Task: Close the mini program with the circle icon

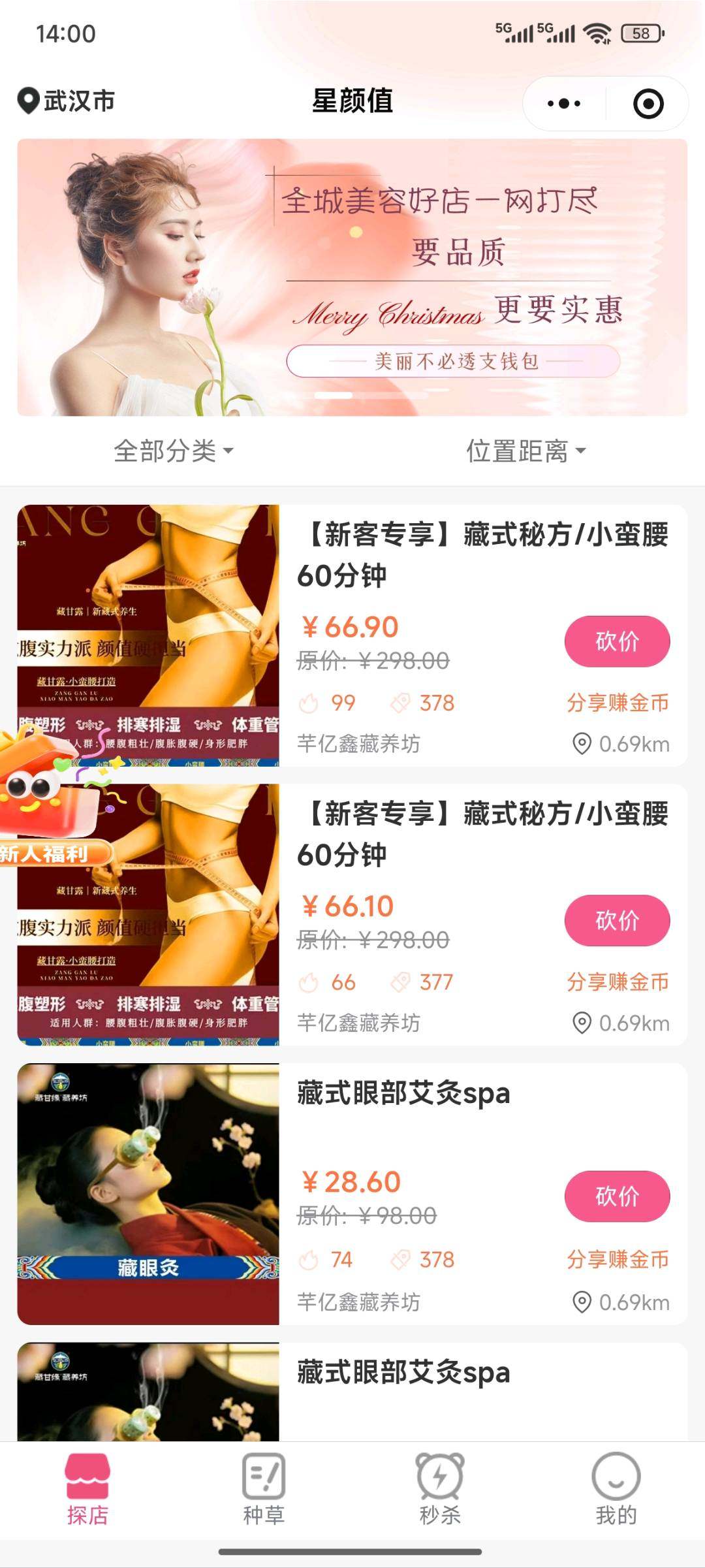Action: tap(648, 104)
